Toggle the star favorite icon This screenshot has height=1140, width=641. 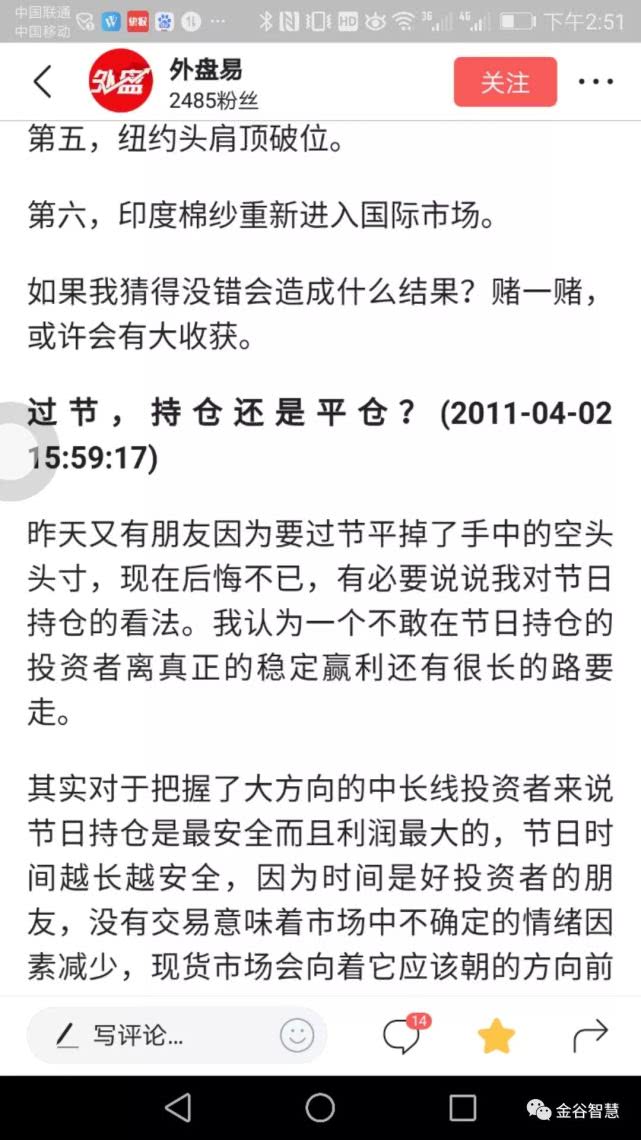pyautogui.click(x=496, y=1036)
